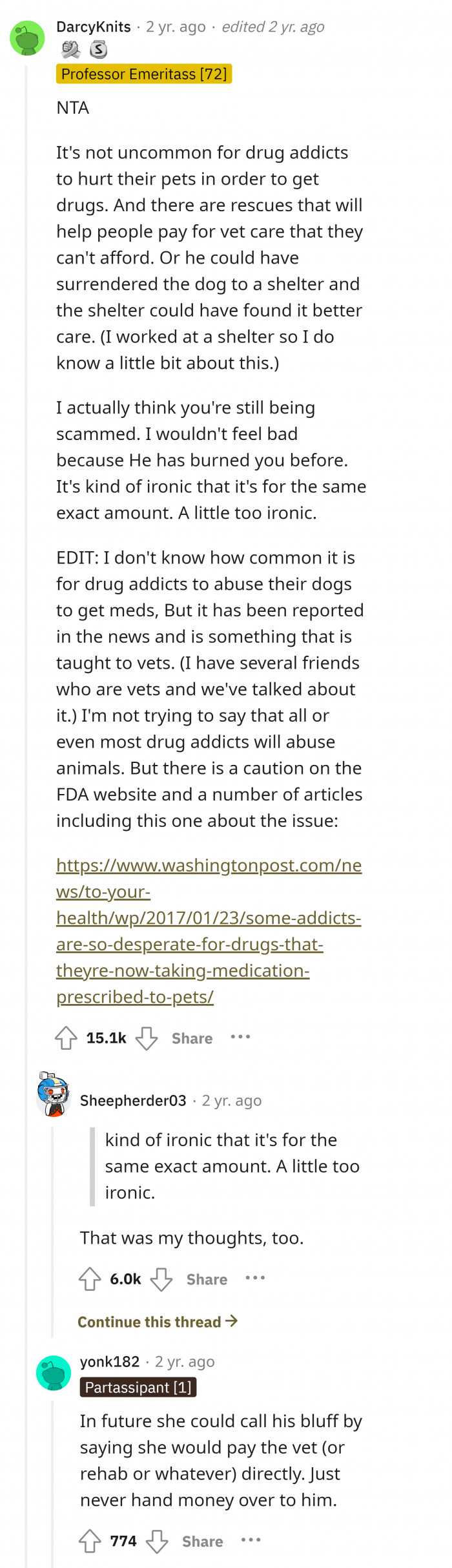The width and height of the screenshot is (452, 1568).
Task: Downvote Sheepherder03's reply
Action: [x=161, y=1279]
